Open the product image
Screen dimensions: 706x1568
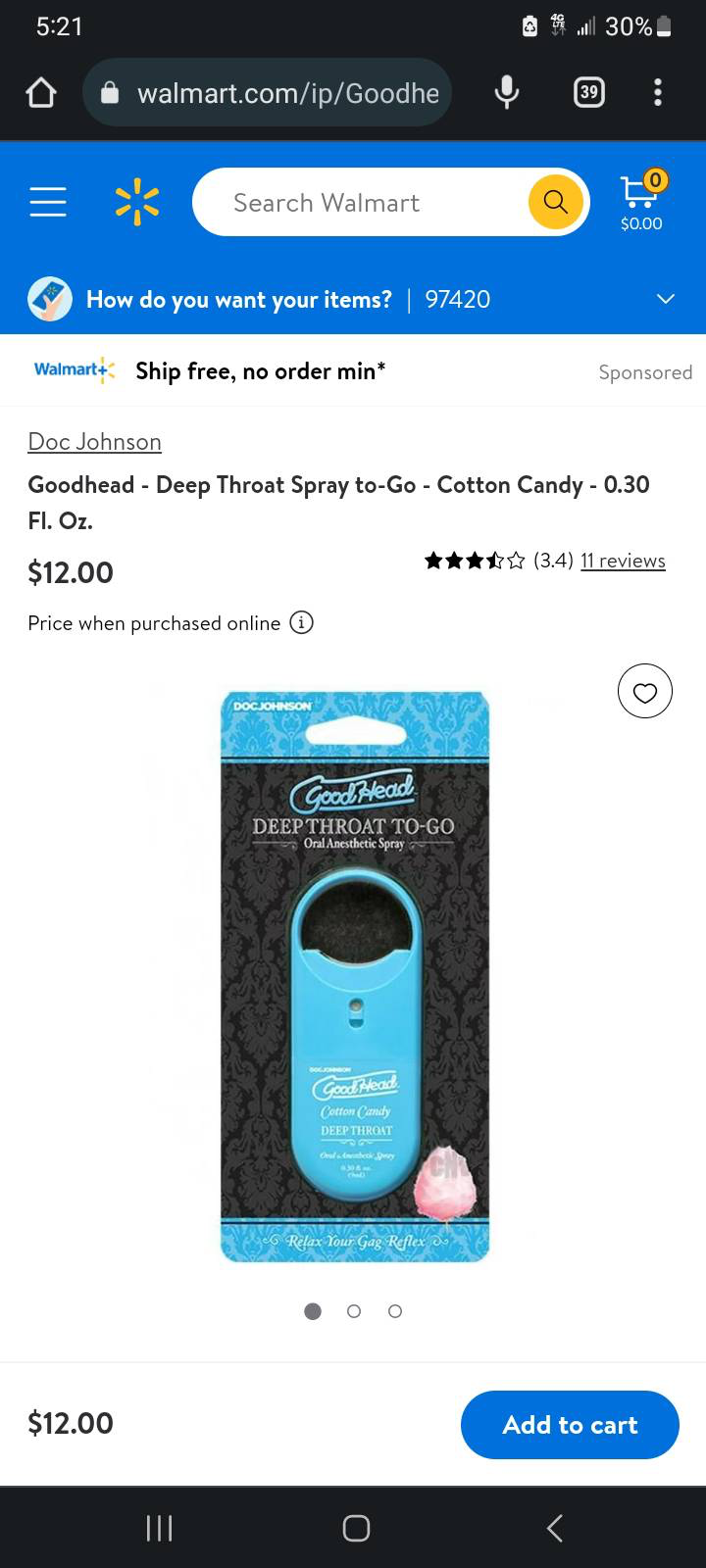pyautogui.click(x=354, y=976)
